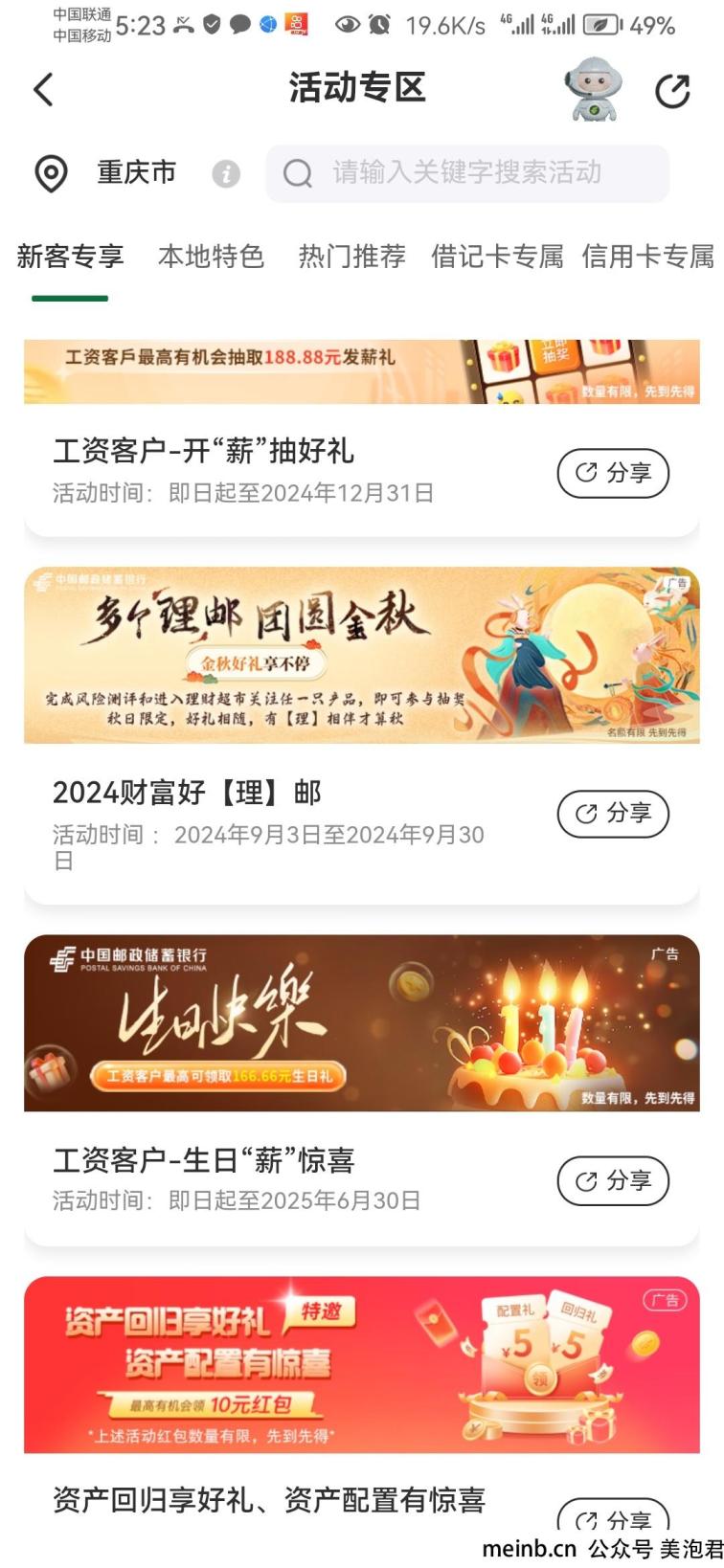This screenshot has height=1568, width=724.
Task: Open the robot customer service assistant
Action: (x=593, y=89)
